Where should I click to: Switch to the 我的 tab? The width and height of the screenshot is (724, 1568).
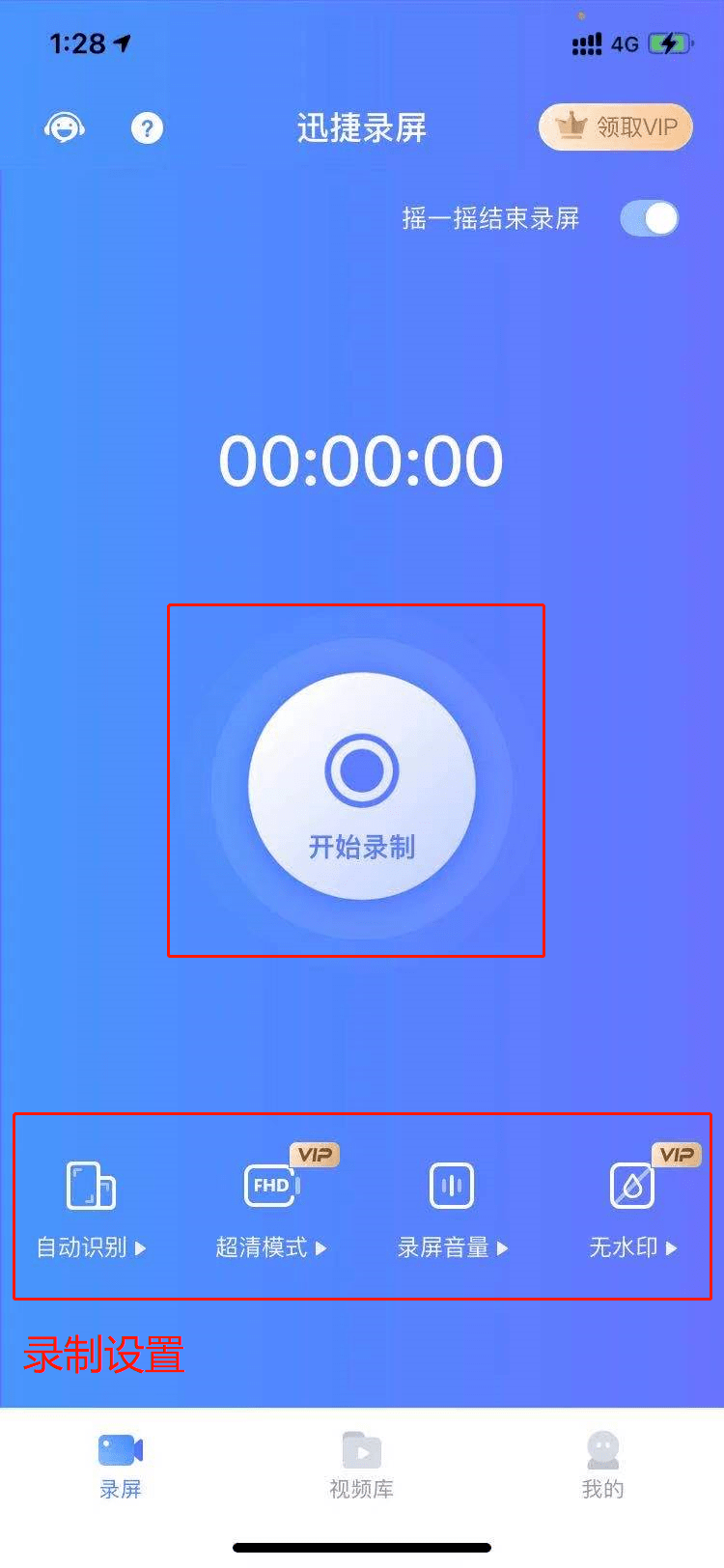tap(602, 1464)
